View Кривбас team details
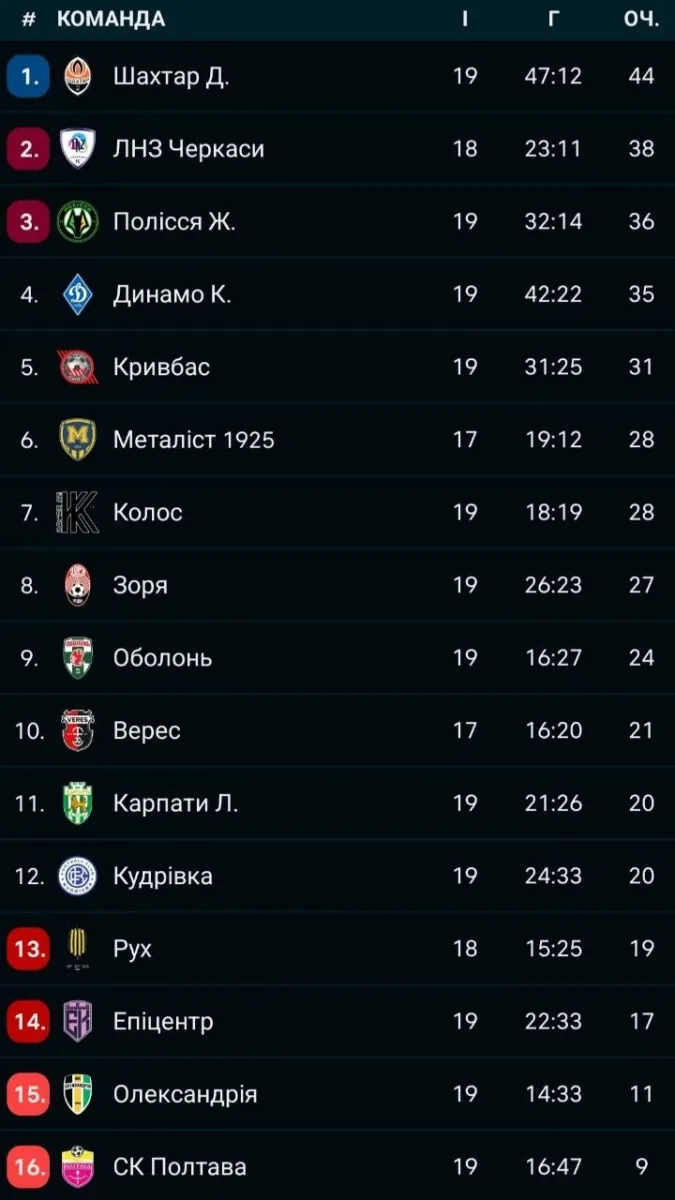Screen dimensions: 675x1200 tap(161, 367)
